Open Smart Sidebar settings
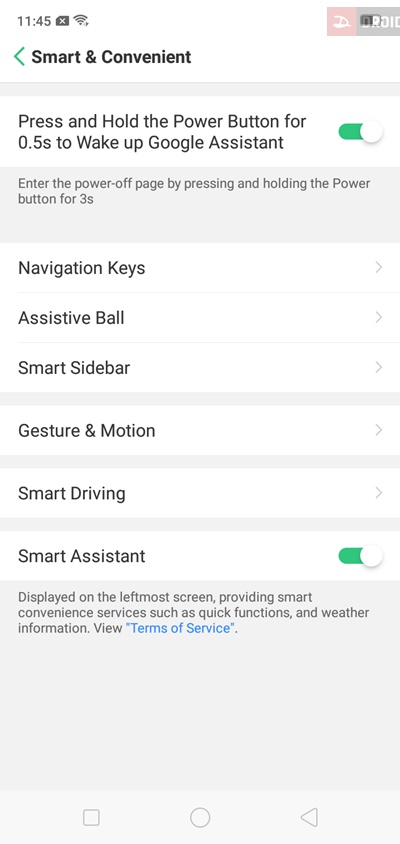The width and height of the screenshot is (400, 844). click(200, 368)
